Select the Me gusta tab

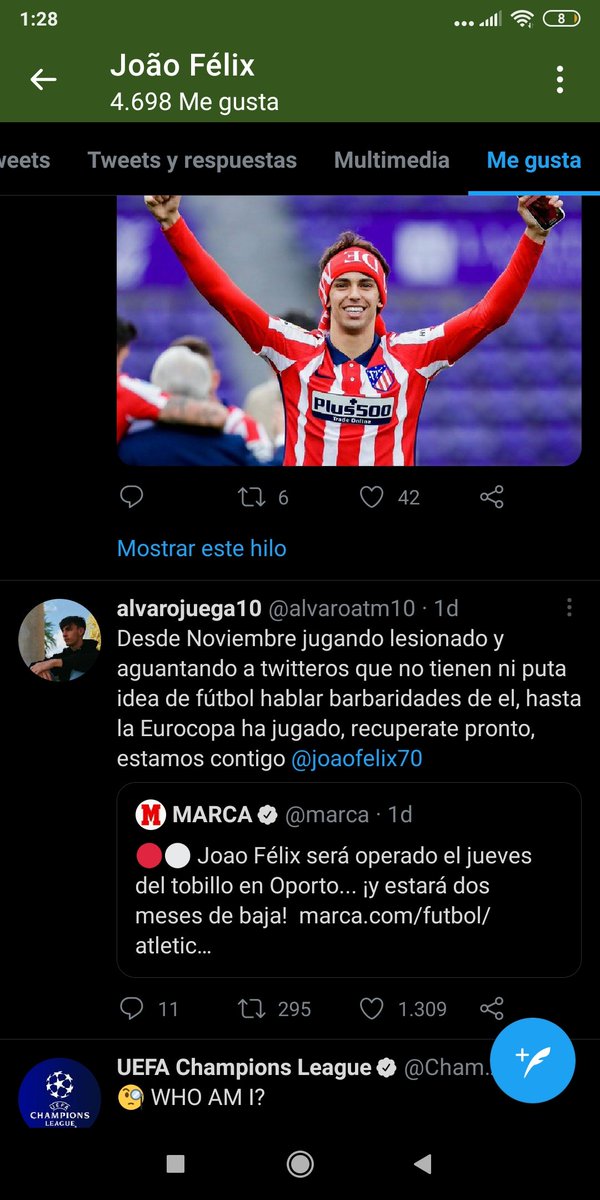533,160
